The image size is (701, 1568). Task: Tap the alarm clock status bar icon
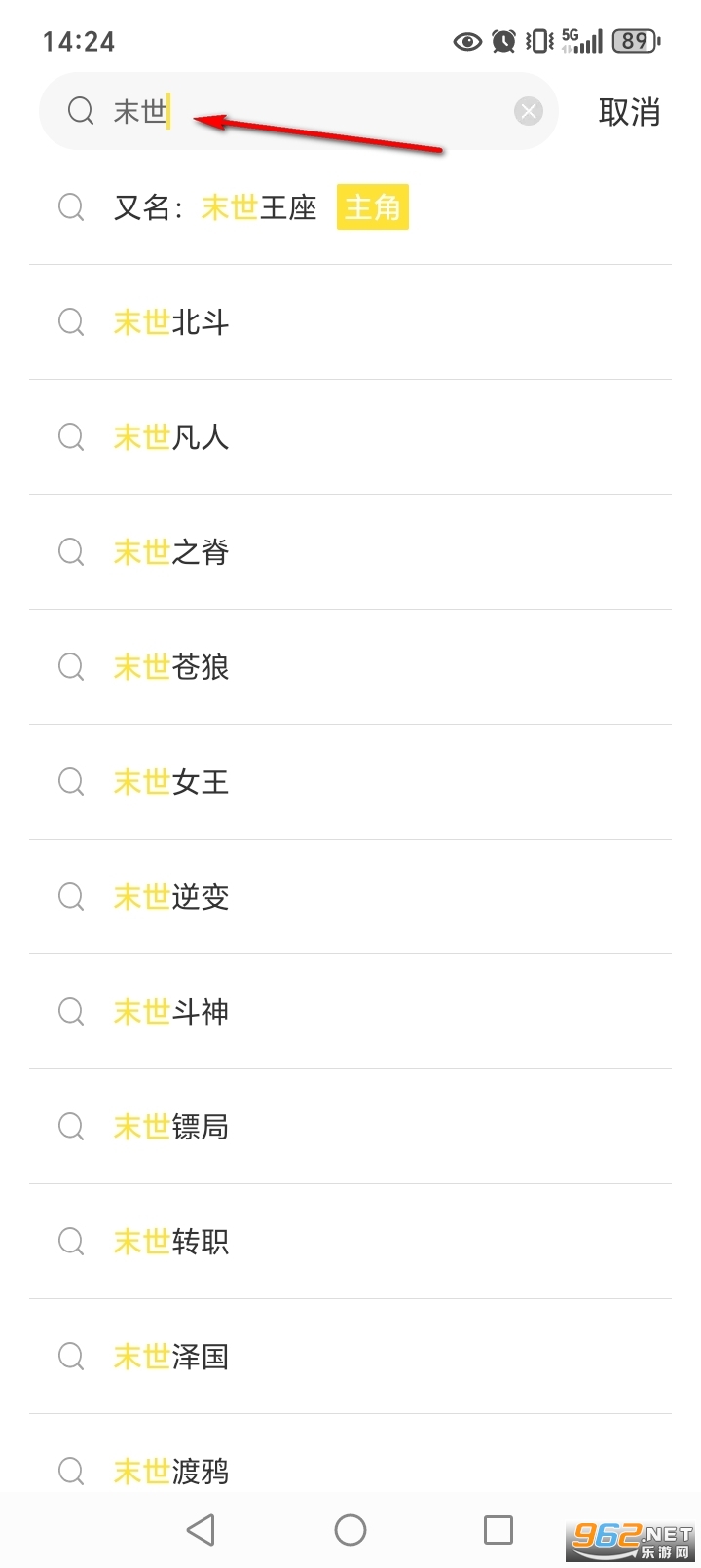(504, 41)
